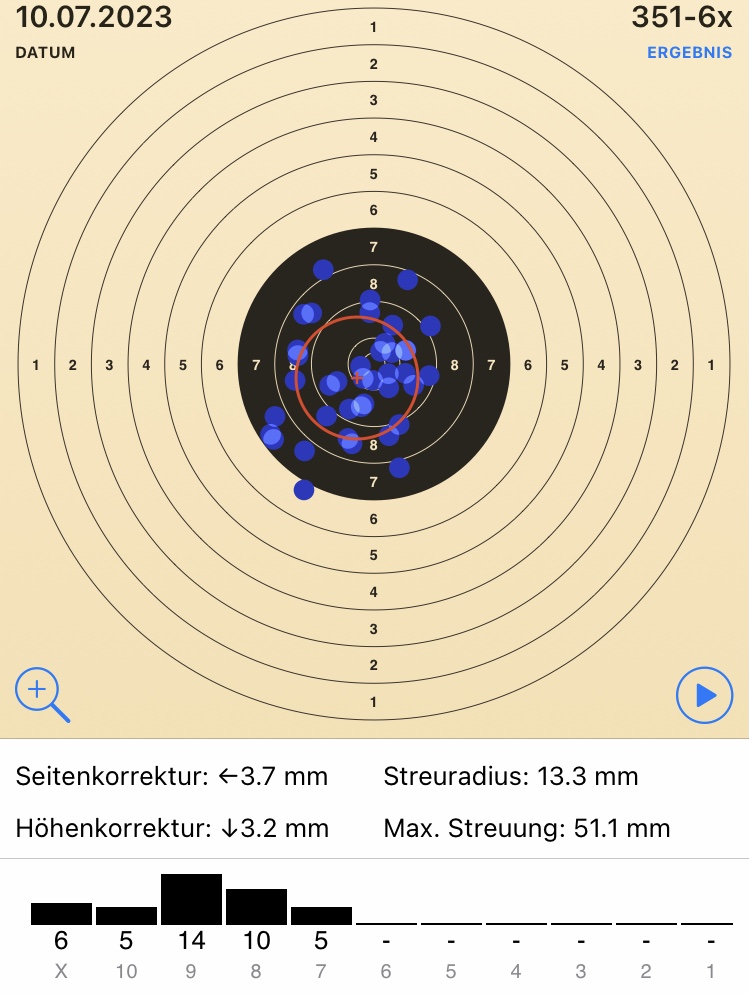Play the shot sequence animation
The height and width of the screenshot is (994, 749).
pos(704,695)
